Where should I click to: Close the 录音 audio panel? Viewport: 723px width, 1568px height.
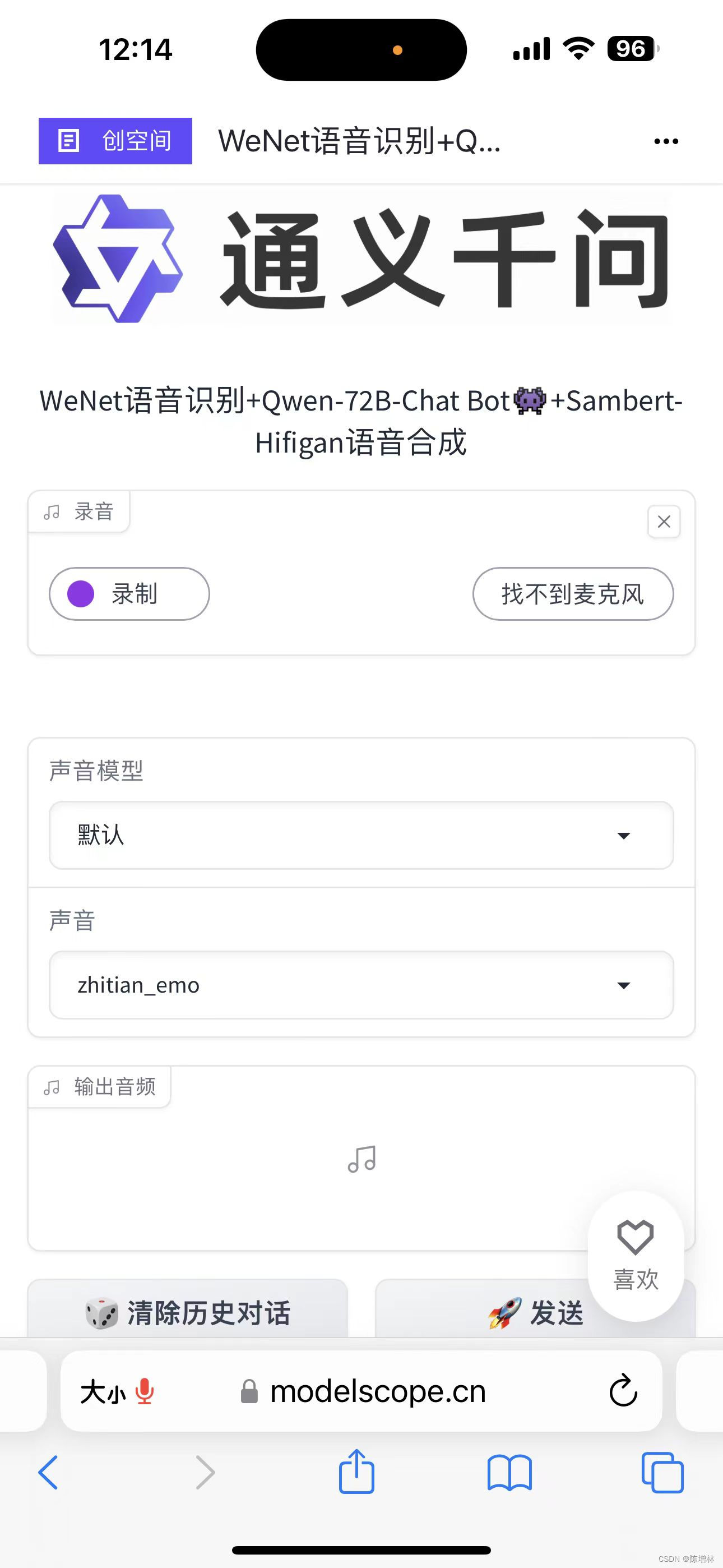(664, 521)
